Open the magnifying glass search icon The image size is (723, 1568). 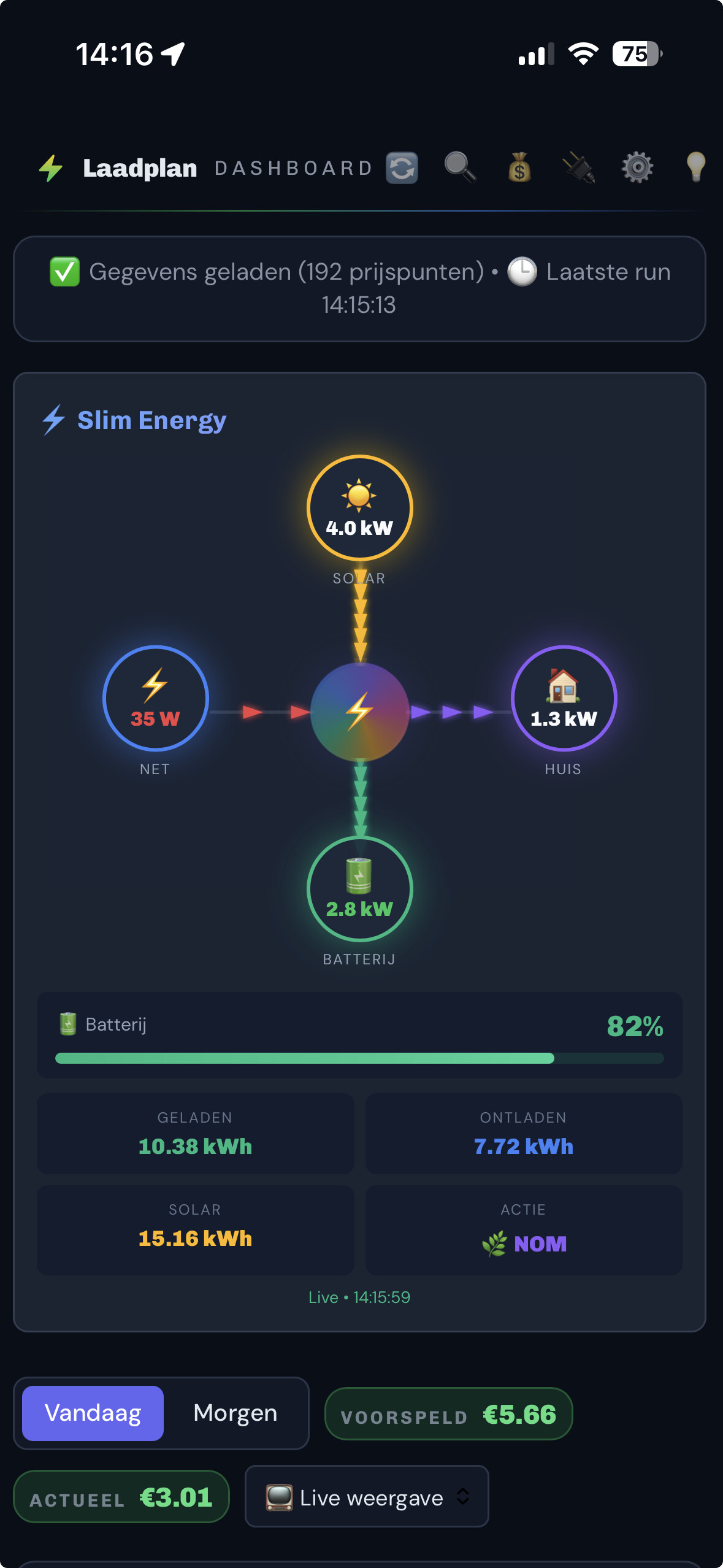(x=461, y=167)
